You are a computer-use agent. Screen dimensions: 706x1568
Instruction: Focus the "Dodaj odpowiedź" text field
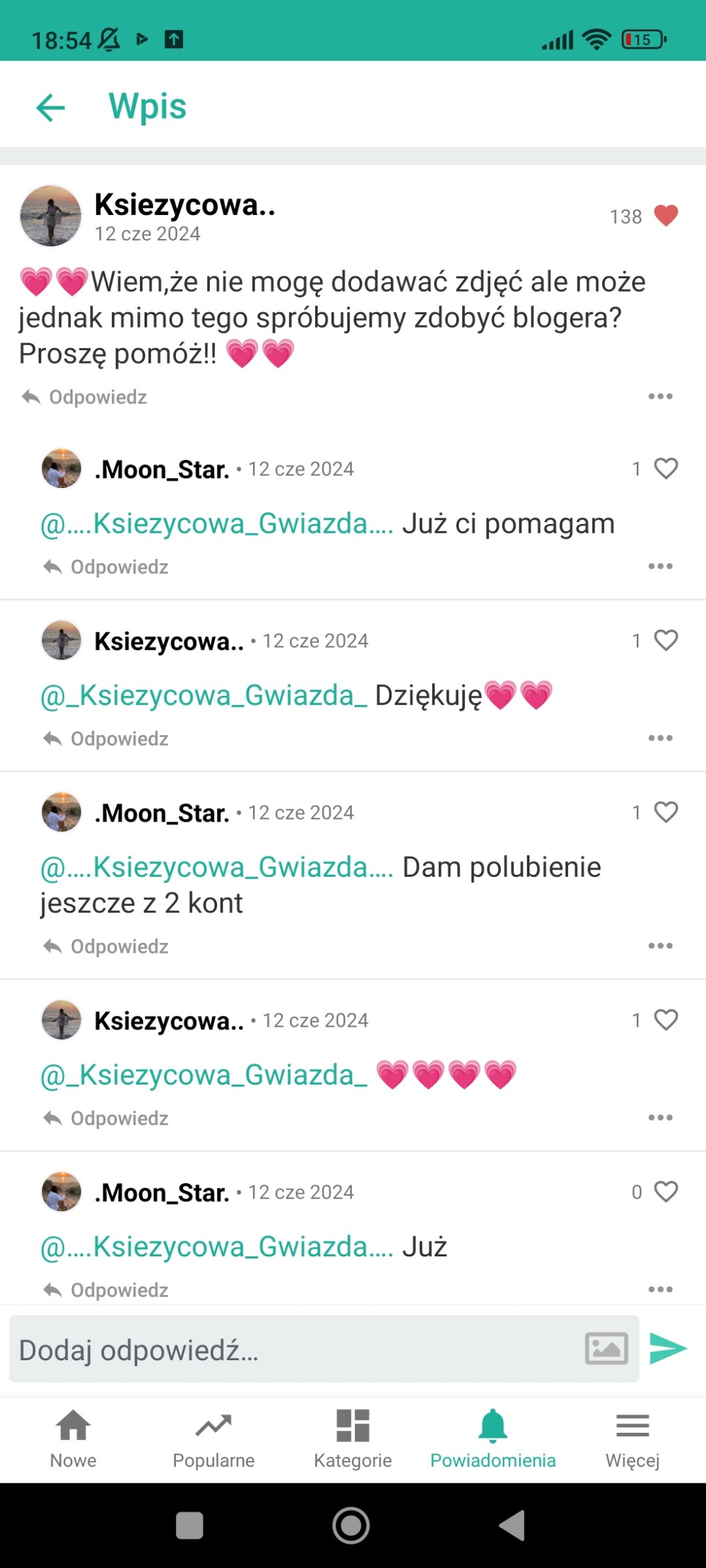(x=293, y=1350)
